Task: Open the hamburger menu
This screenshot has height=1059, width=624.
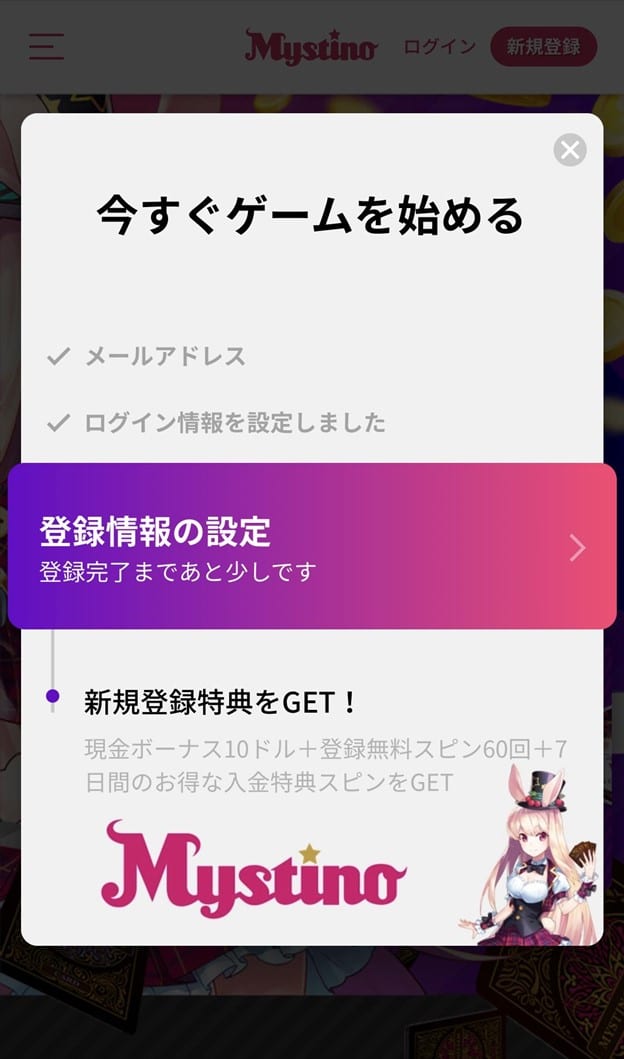Action: pyautogui.click(x=47, y=47)
